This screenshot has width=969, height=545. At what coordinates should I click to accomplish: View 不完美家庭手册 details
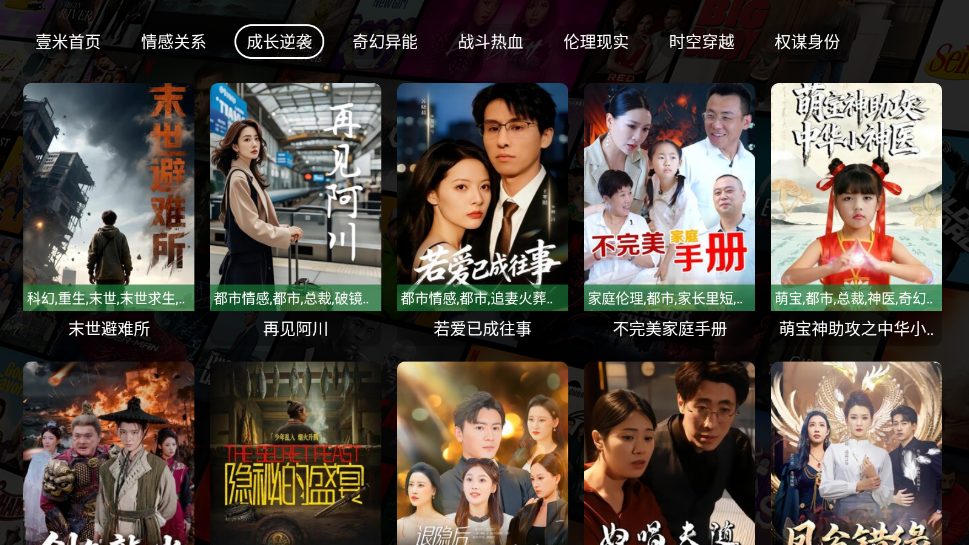(669, 196)
